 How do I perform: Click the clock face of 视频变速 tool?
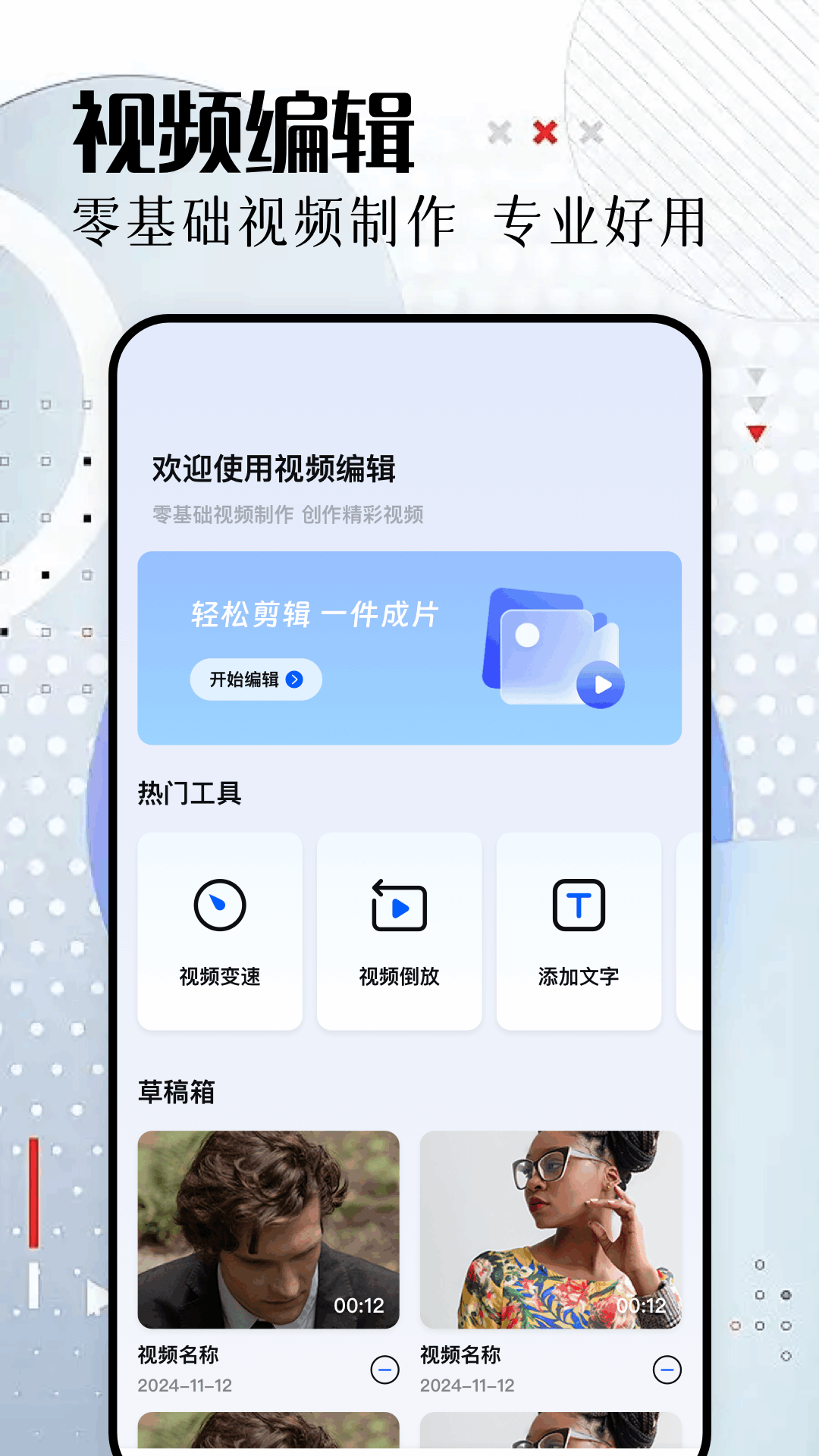[219, 904]
